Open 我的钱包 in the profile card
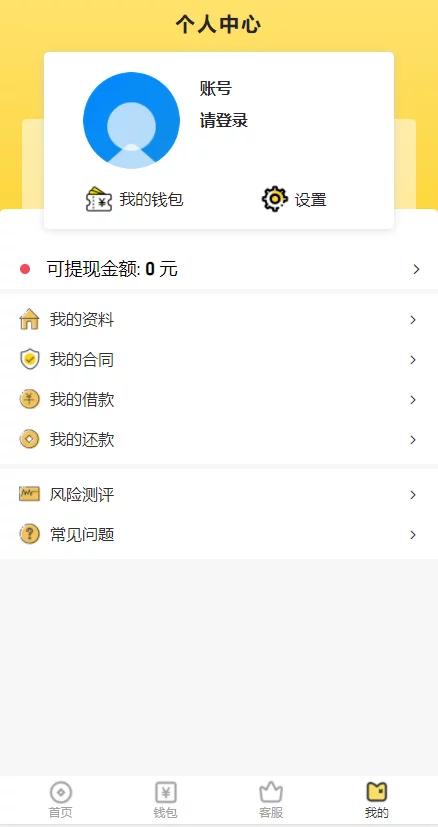The height and width of the screenshot is (827, 438). coord(135,199)
